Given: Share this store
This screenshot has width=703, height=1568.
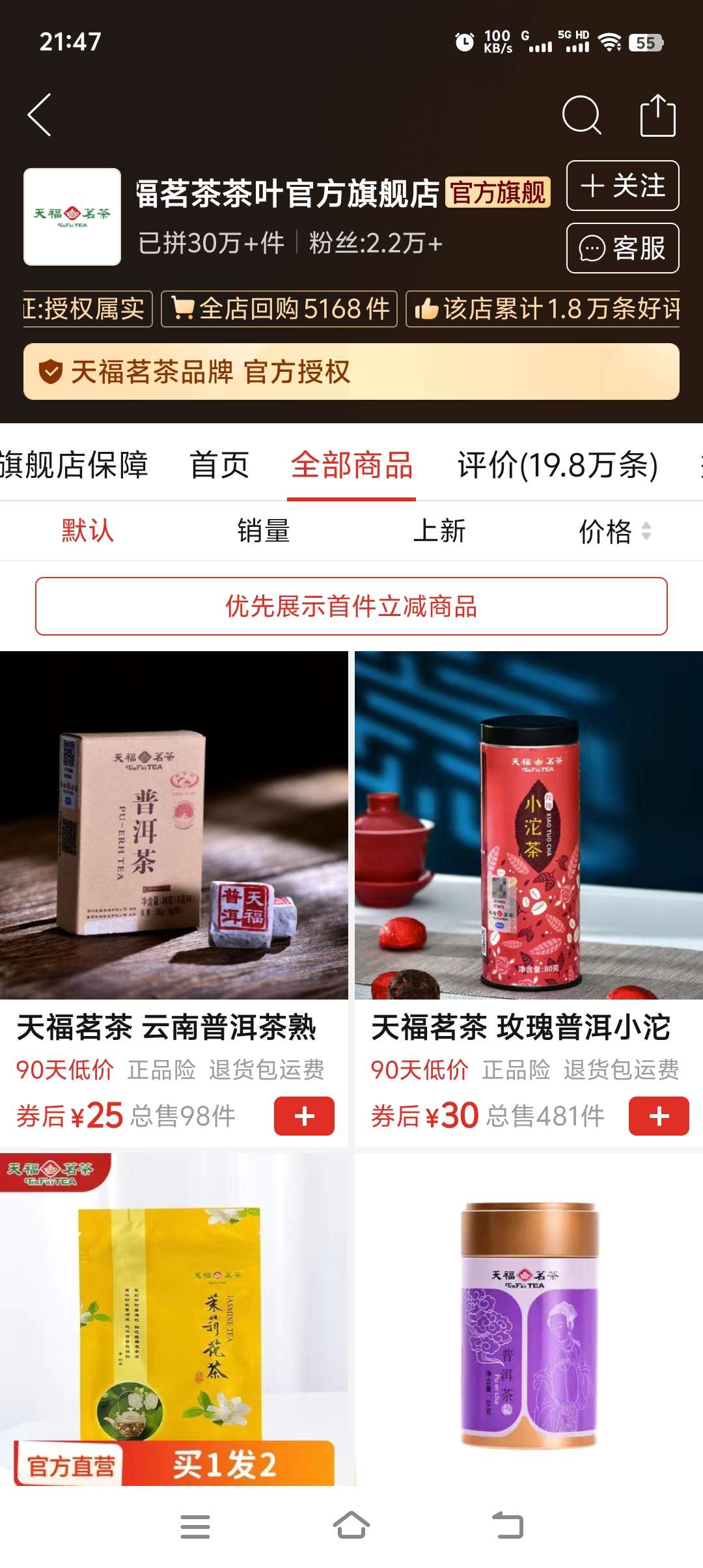Looking at the screenshot, I should coord(657,115).
